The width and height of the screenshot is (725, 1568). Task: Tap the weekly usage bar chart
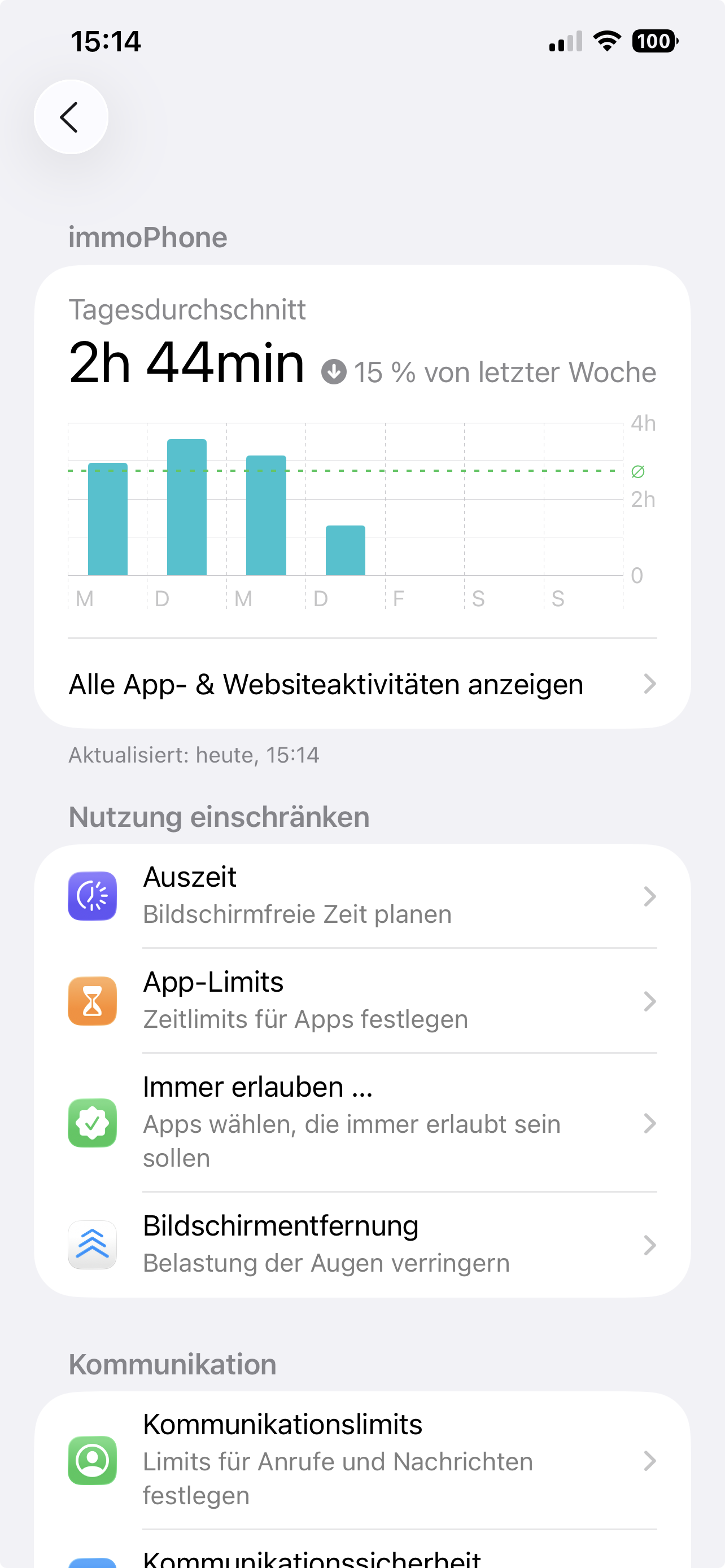362,515
